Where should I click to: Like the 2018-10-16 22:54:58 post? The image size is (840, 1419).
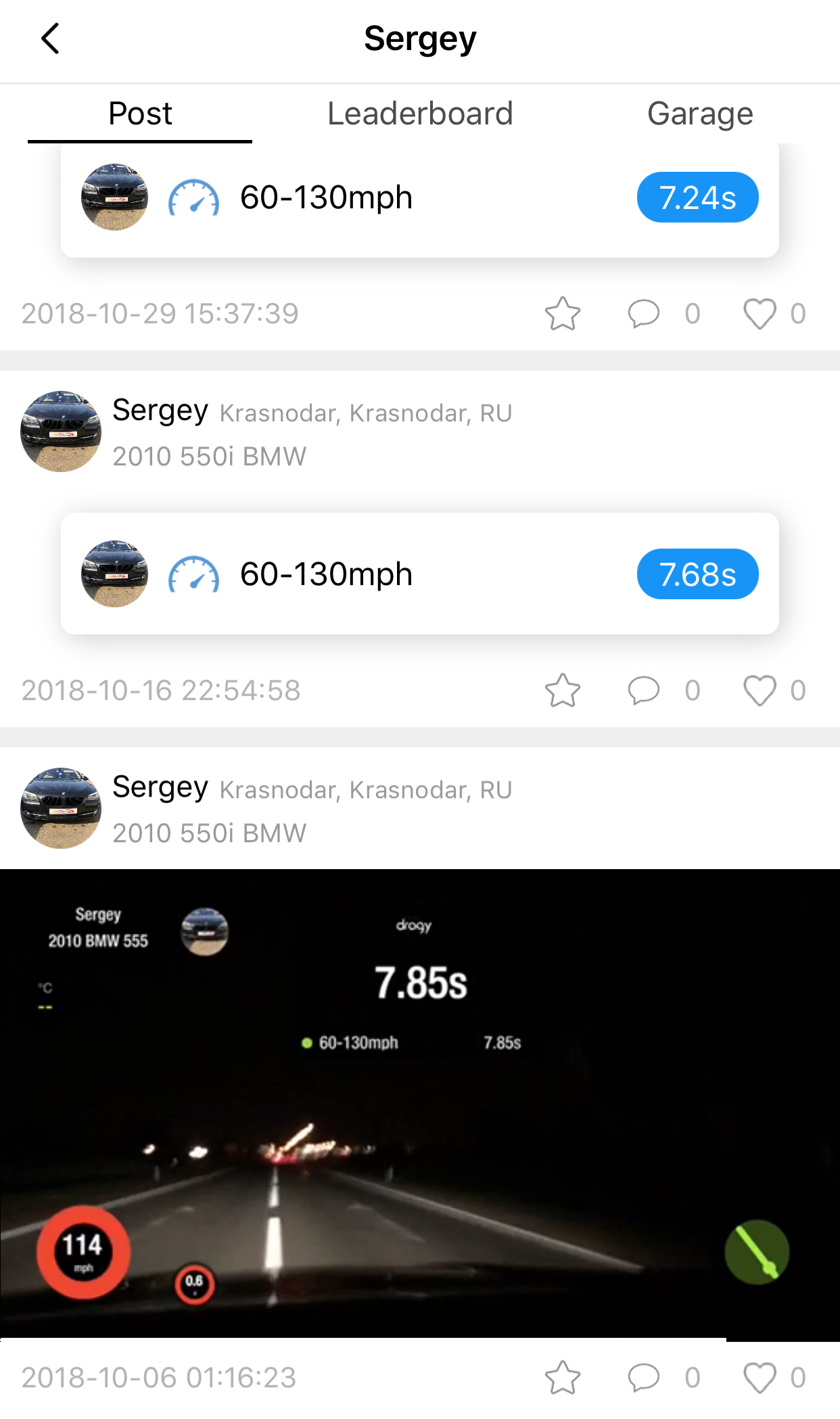coord(760,691)
